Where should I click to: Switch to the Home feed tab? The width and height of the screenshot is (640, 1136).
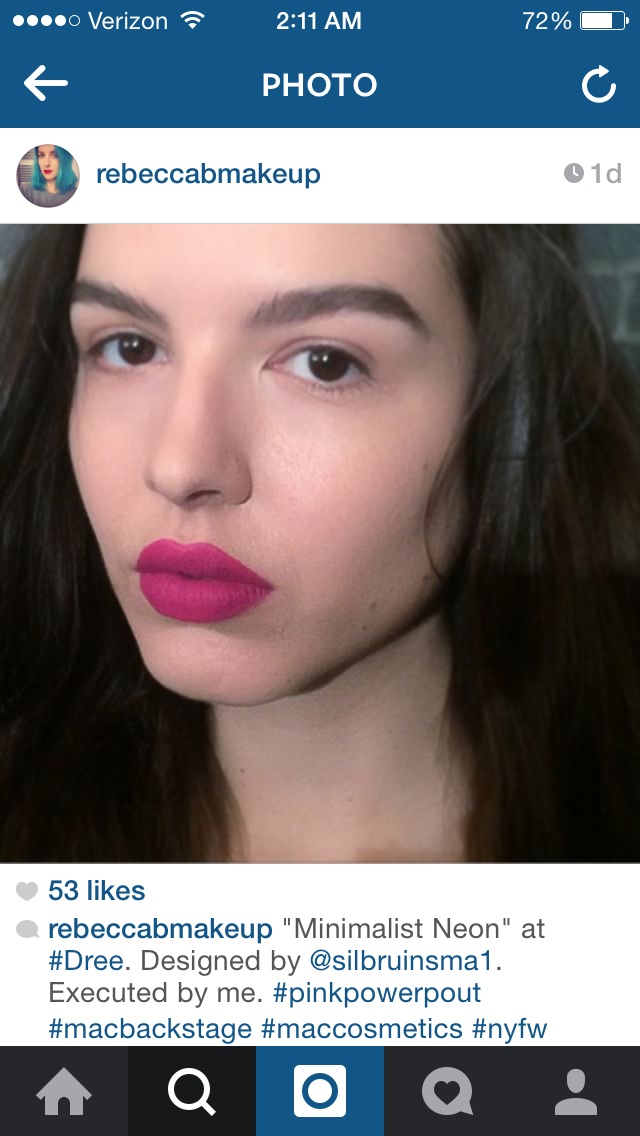pyautogui.click(x=64, y=1091)
